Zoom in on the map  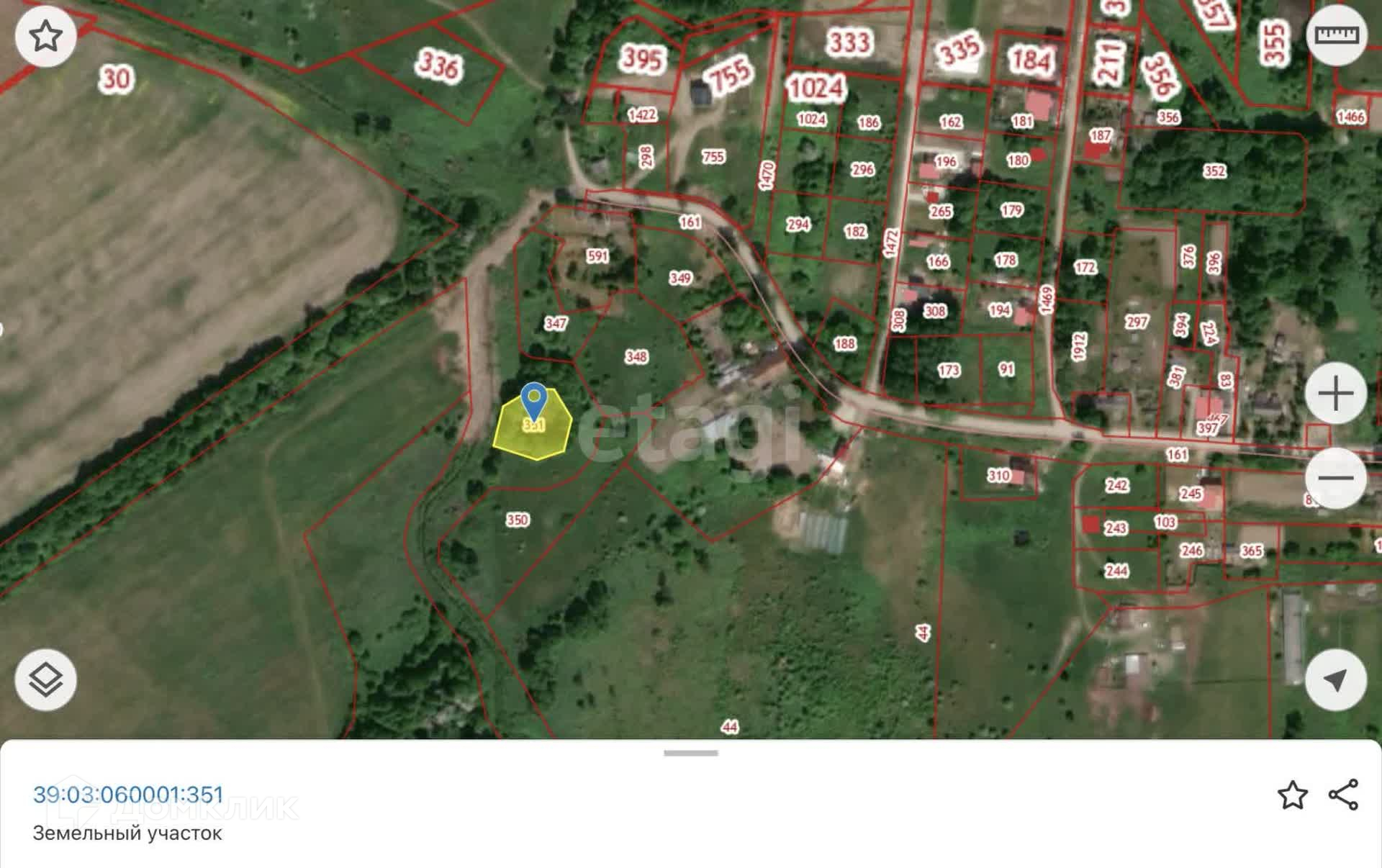pos(1335,394)
